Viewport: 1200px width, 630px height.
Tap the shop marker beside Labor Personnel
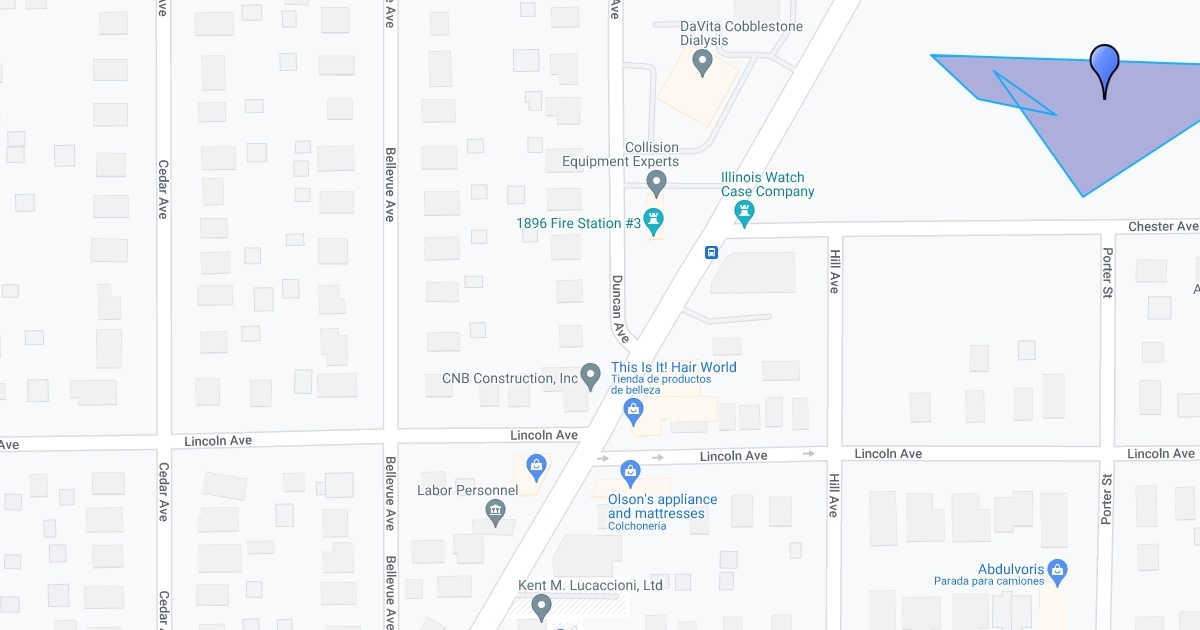point(536,466)
